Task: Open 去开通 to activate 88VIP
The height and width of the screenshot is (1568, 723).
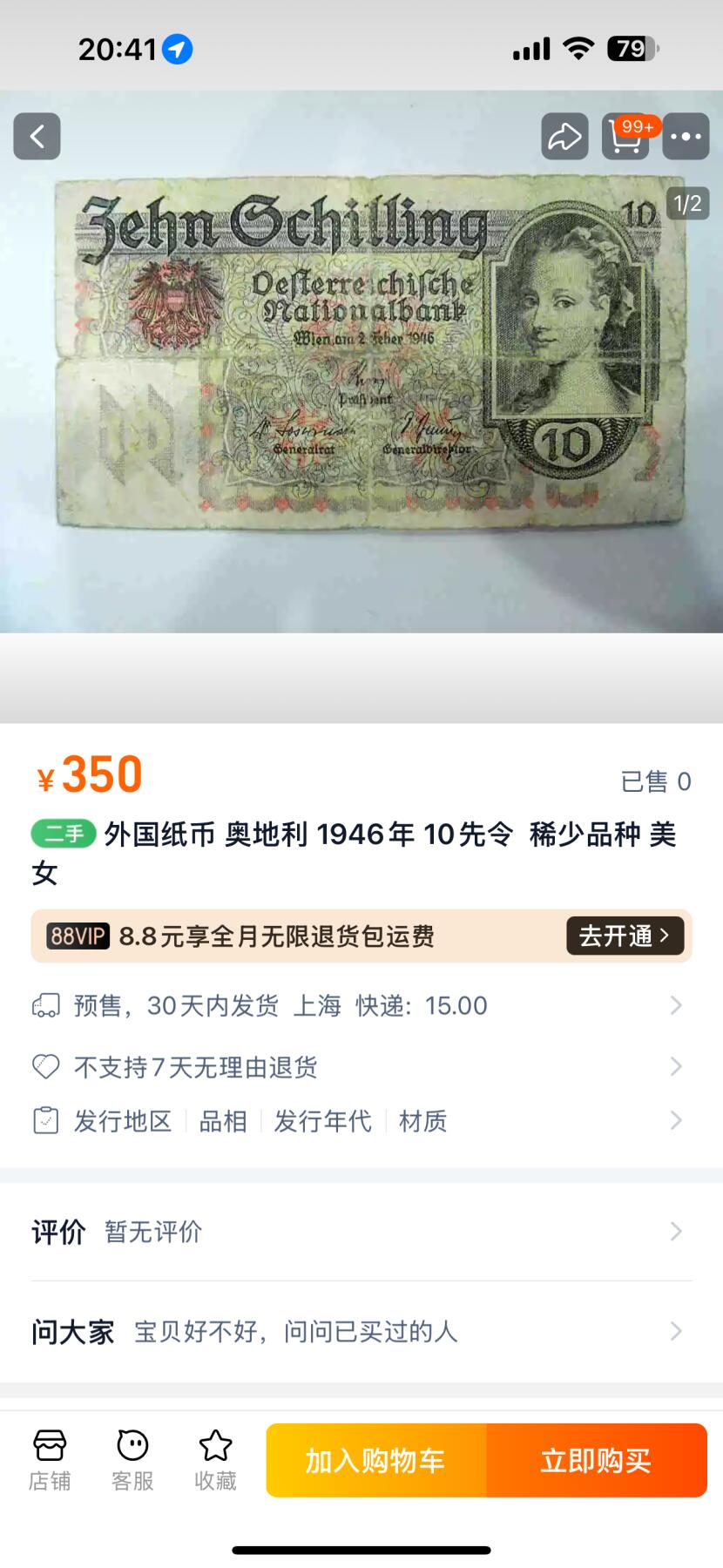Action: pyautogui.click(x=624, y=936)
